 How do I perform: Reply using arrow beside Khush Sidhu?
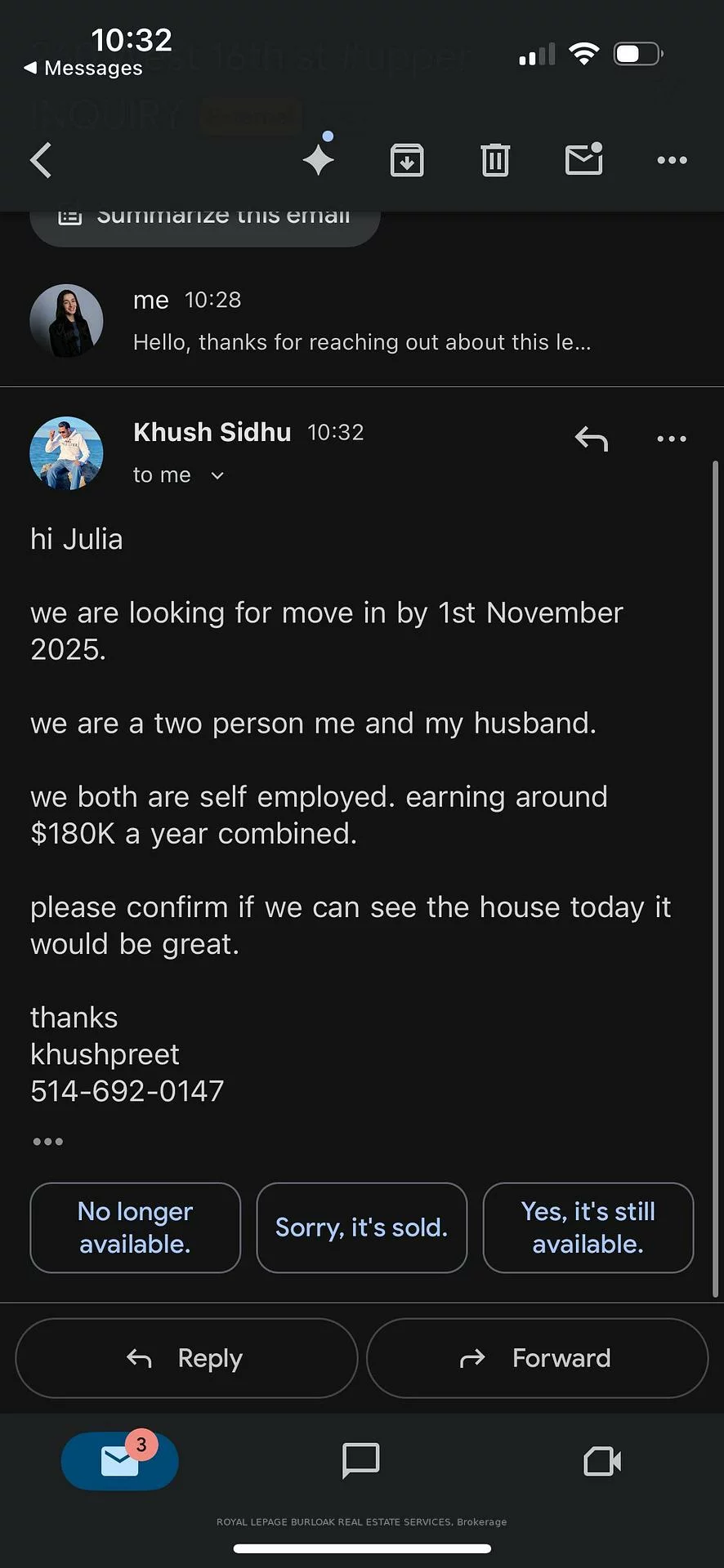coord(591,439)
